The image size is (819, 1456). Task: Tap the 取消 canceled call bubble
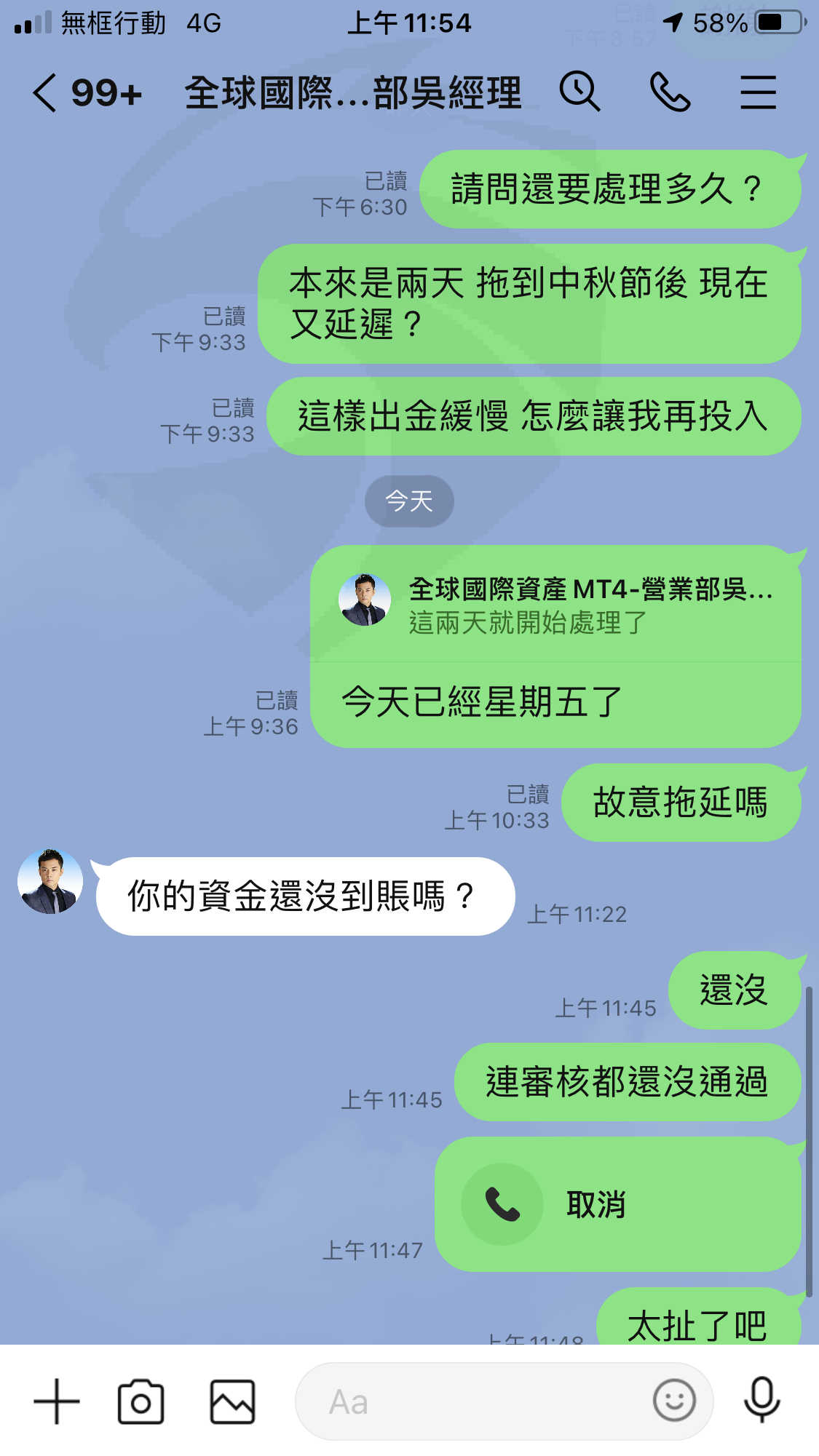click(617, 1204)
